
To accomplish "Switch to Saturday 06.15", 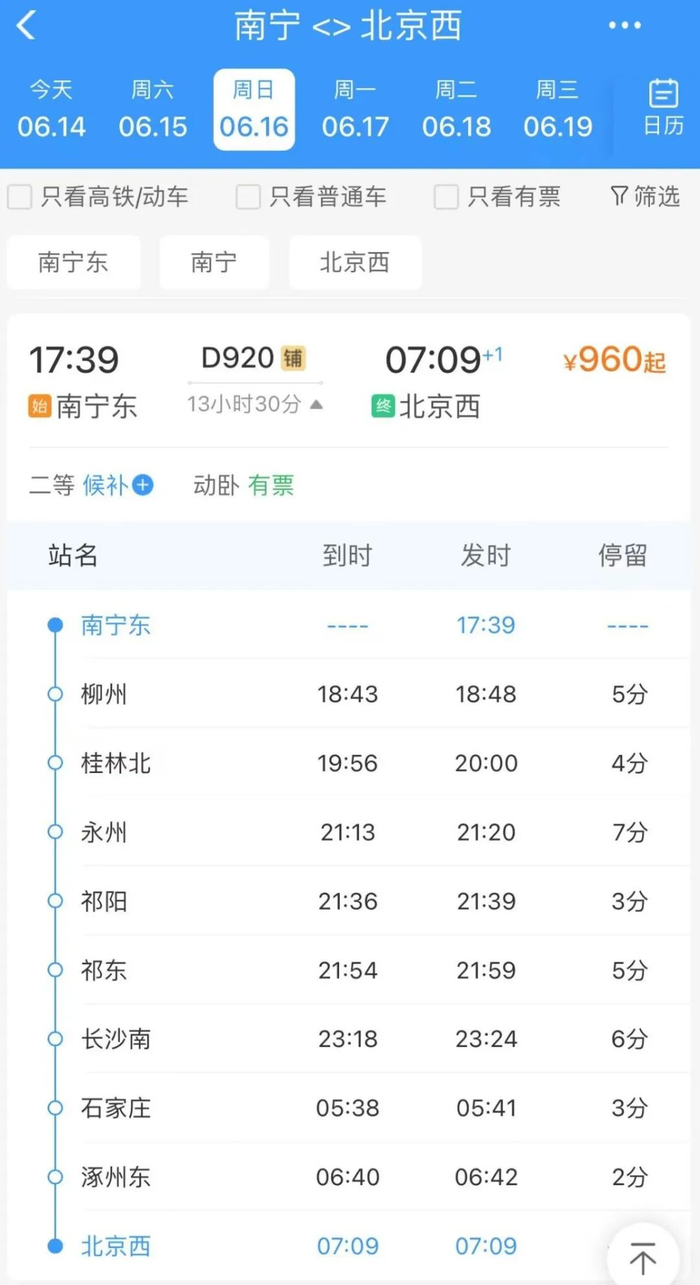I will coord(153,110).
